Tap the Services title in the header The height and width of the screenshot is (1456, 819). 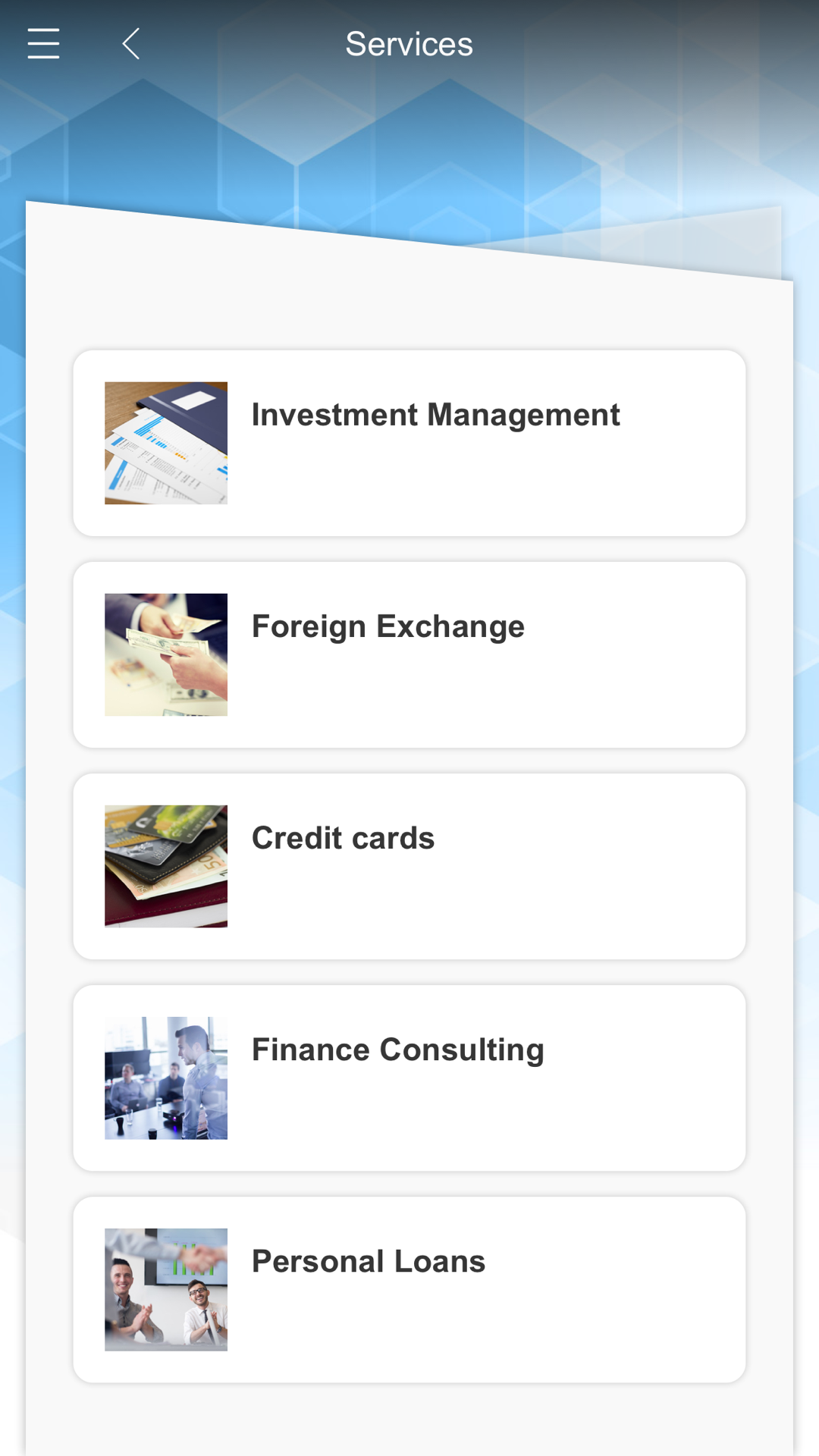pos(409,43)
